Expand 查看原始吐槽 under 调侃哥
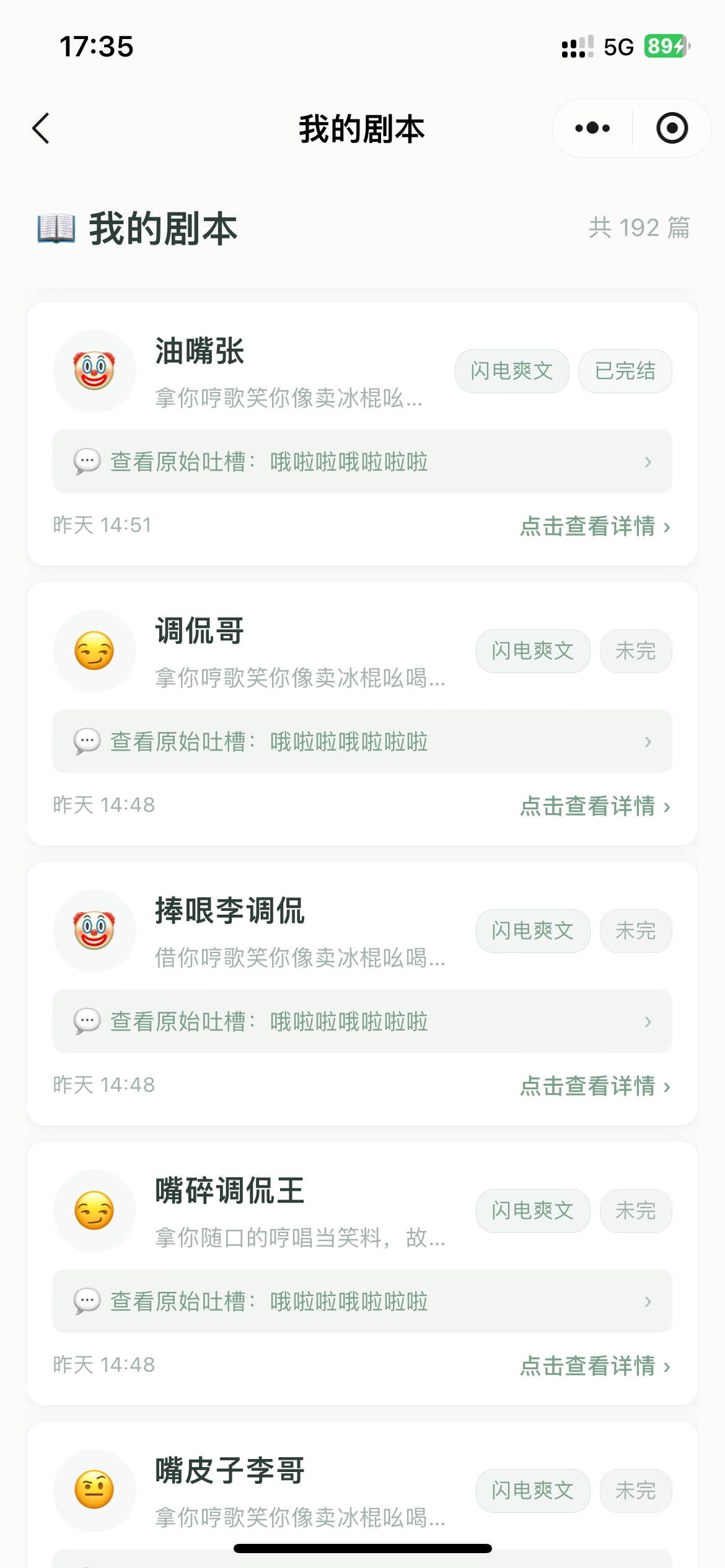The image size is (725, 1568). coord(362,741)
